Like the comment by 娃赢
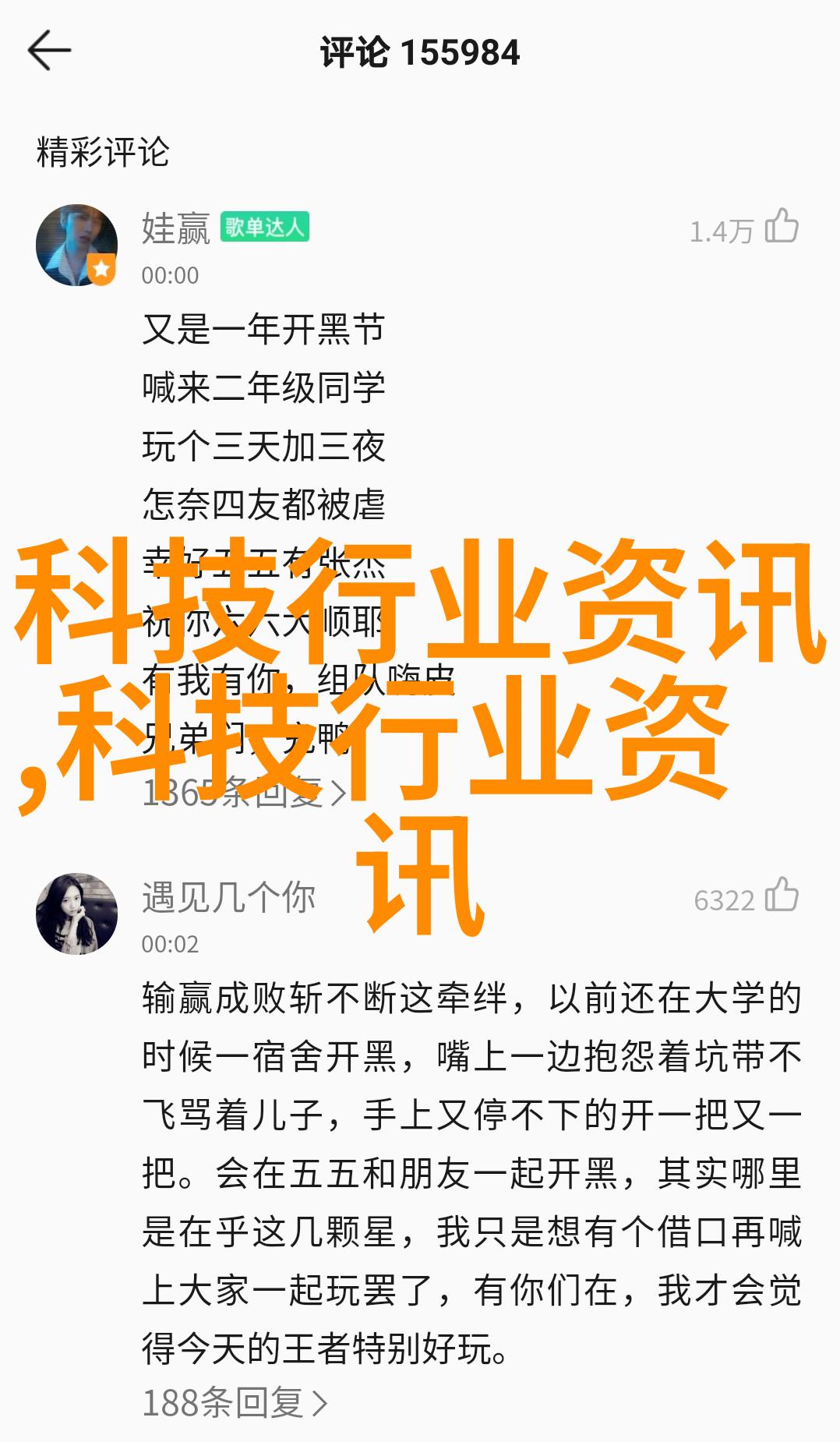The width and height of the screenshot is (840, 1442). [782, 227]
